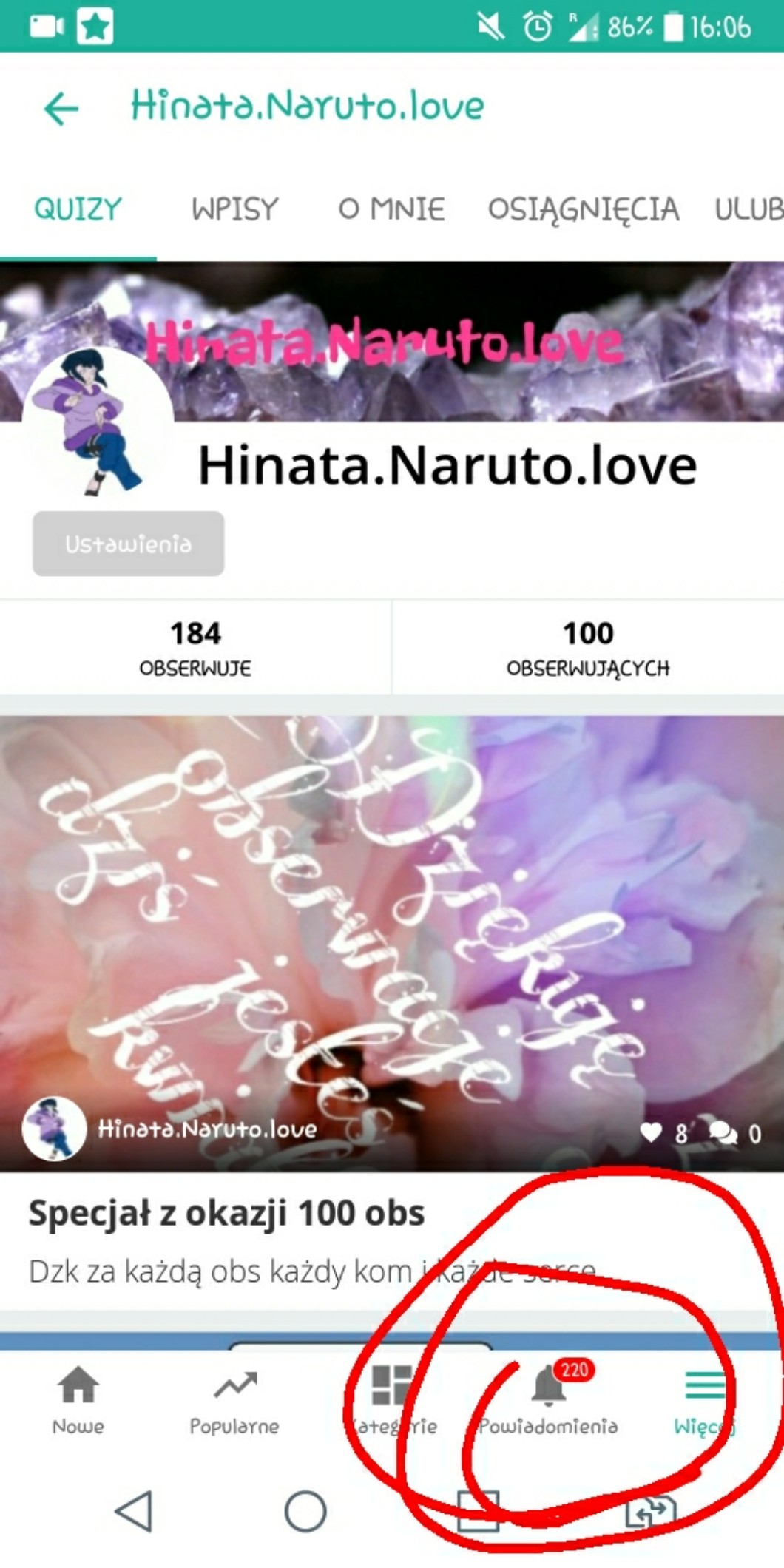Viewport: 784px width, 1568px height.
Task: Switch to the Popularne tab
Action: (x=234, y=1399)
